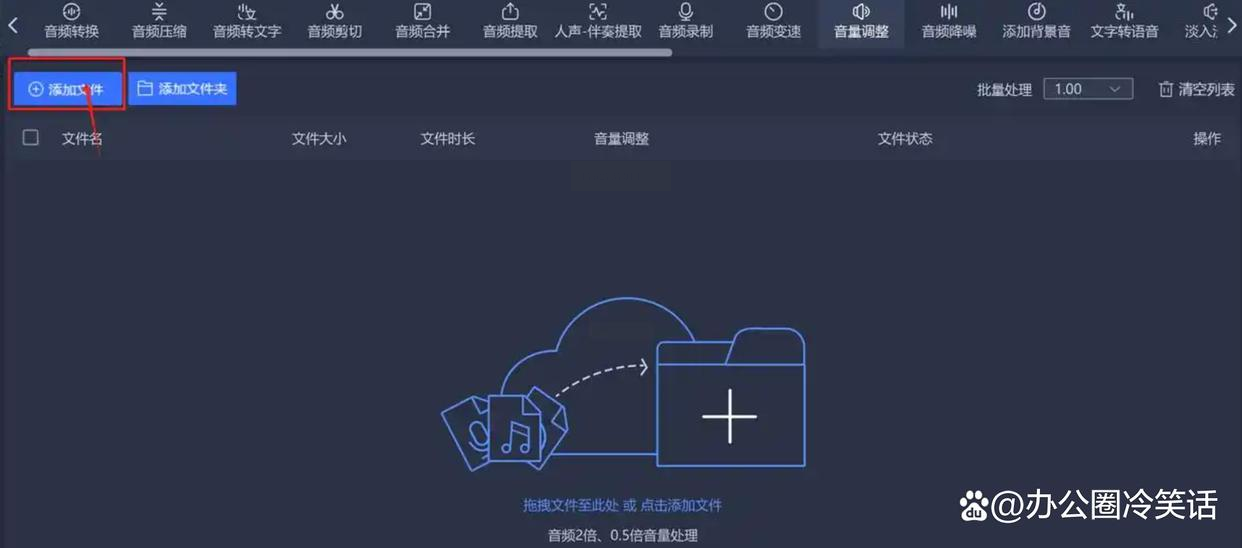Screen dimensions: 1242x548
Task: Add a folder with 添加文件夹
Action: point(182,89)
